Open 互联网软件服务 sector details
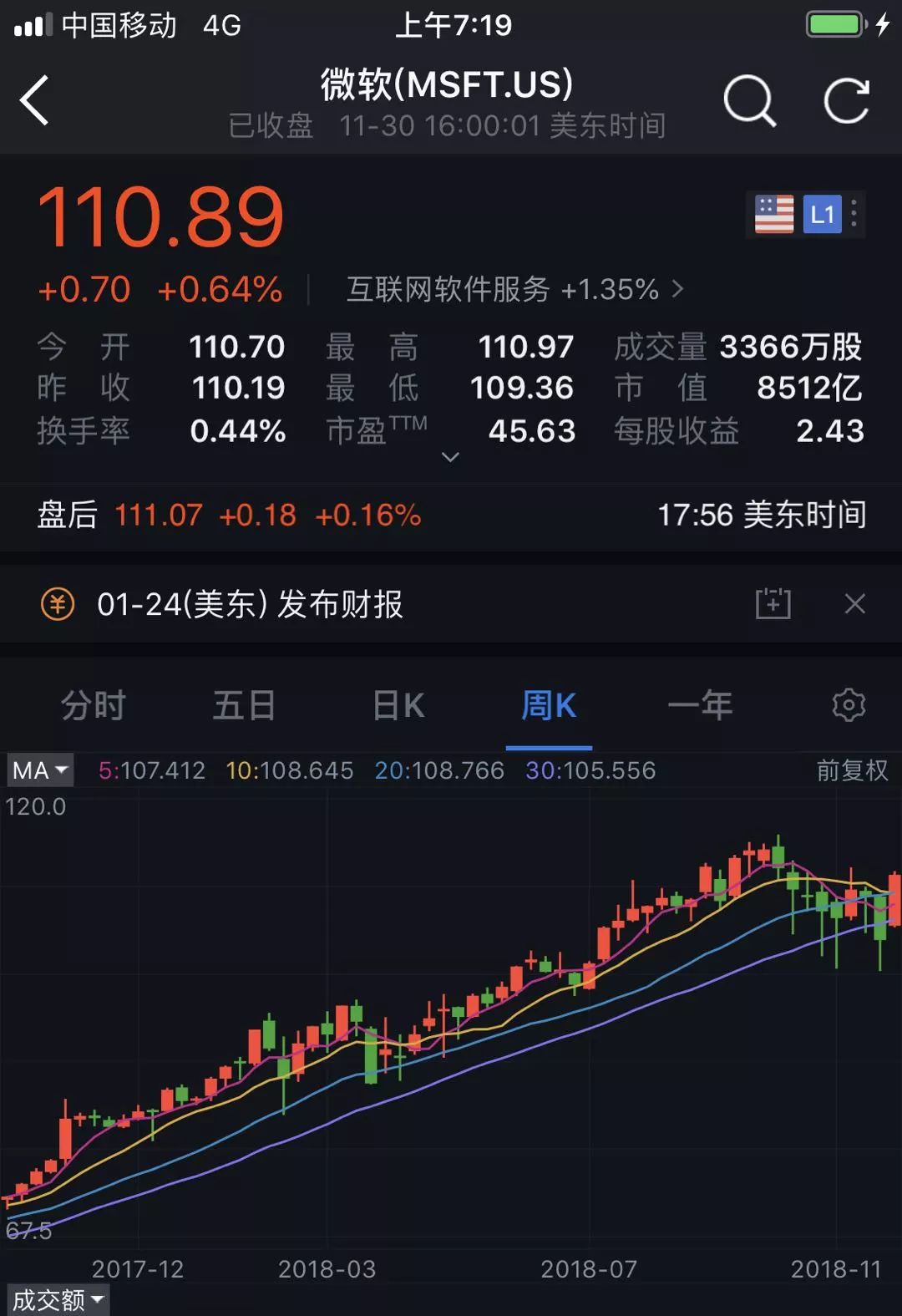Image resolution: width=902 pixels, height=1316 pixels. tap(511, 289)
